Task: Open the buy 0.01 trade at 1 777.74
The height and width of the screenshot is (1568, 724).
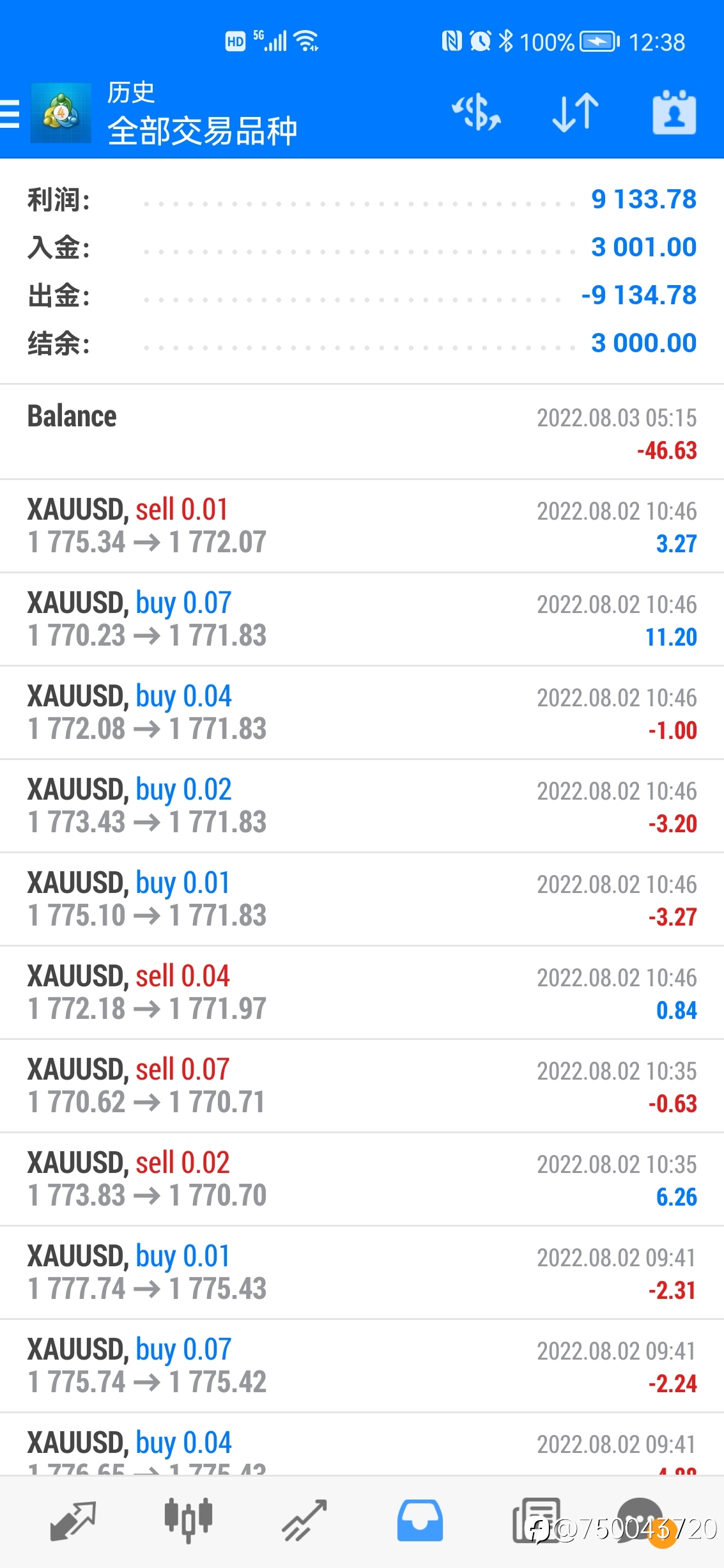Action: click(362, 1273)
